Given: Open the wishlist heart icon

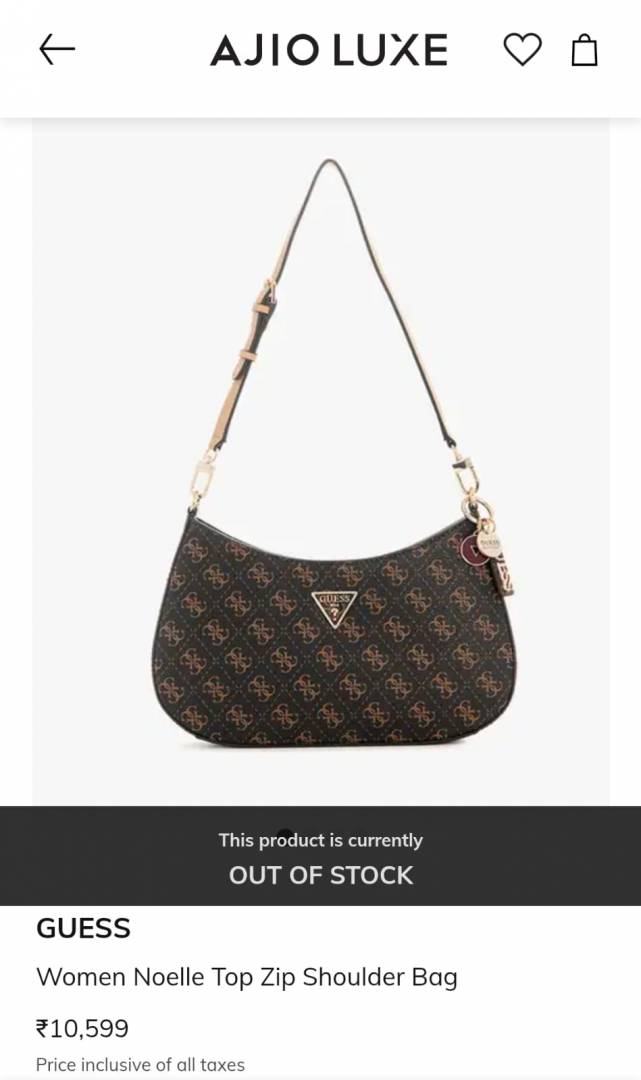Looking at the screenshot, I should 522,49.
